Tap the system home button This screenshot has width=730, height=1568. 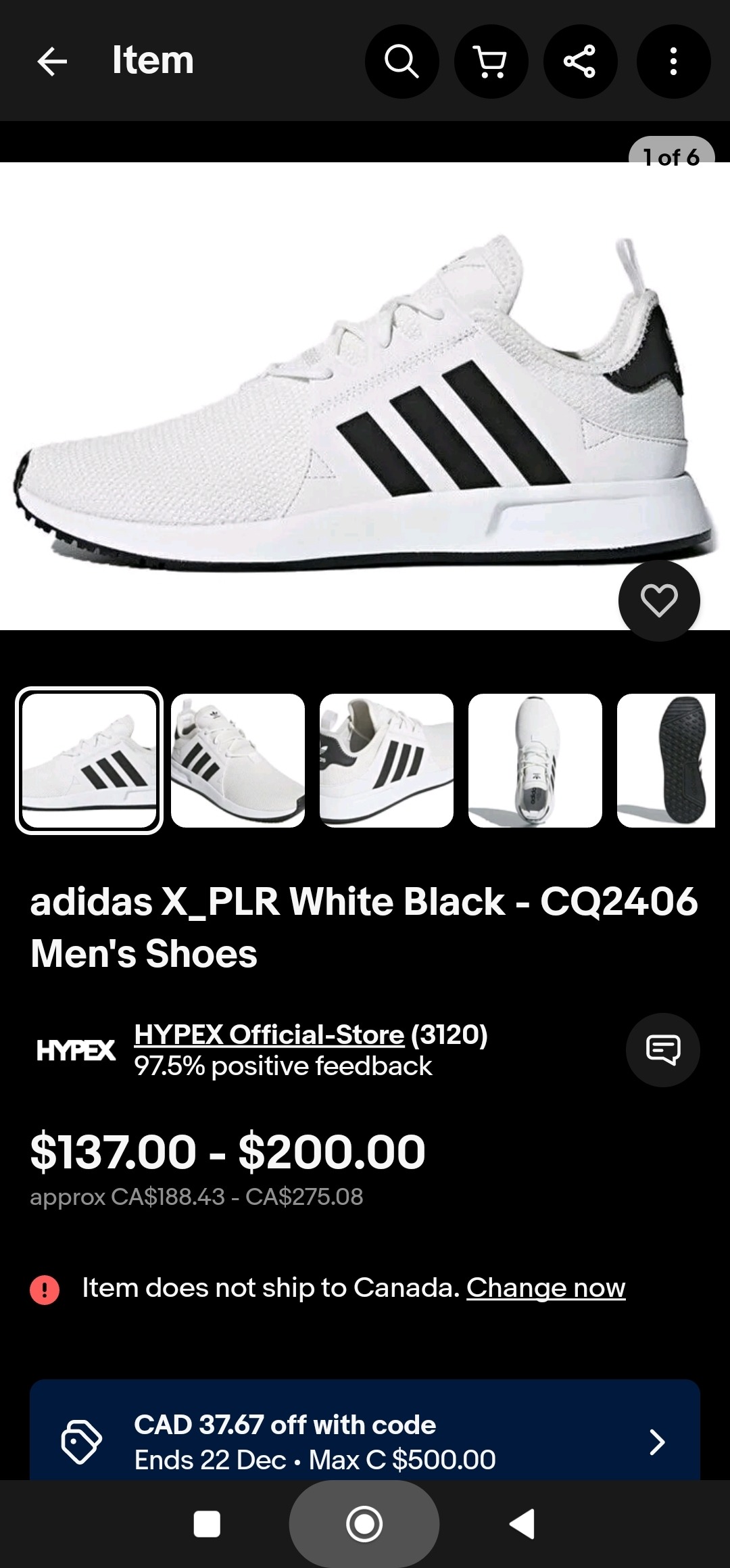364,1524
